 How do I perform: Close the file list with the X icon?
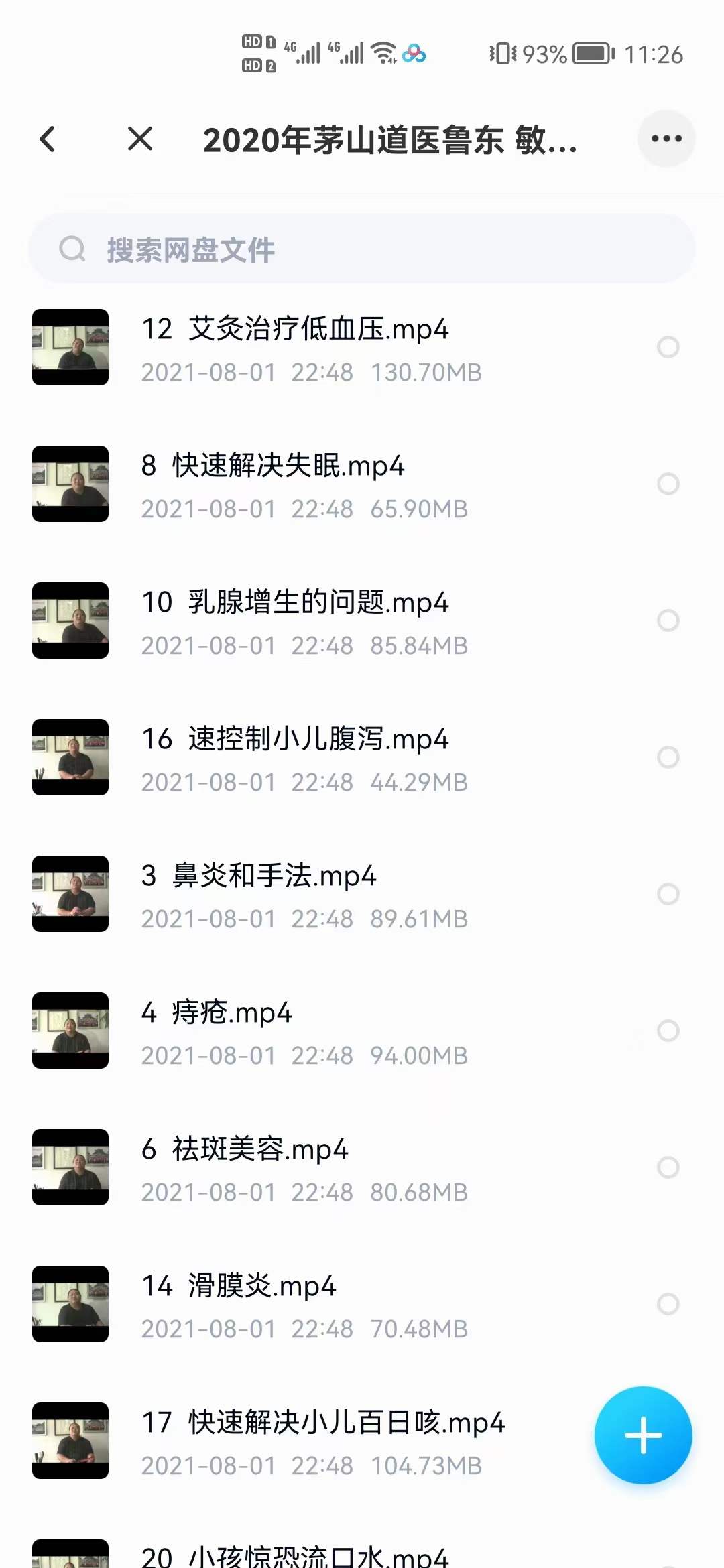139,139
